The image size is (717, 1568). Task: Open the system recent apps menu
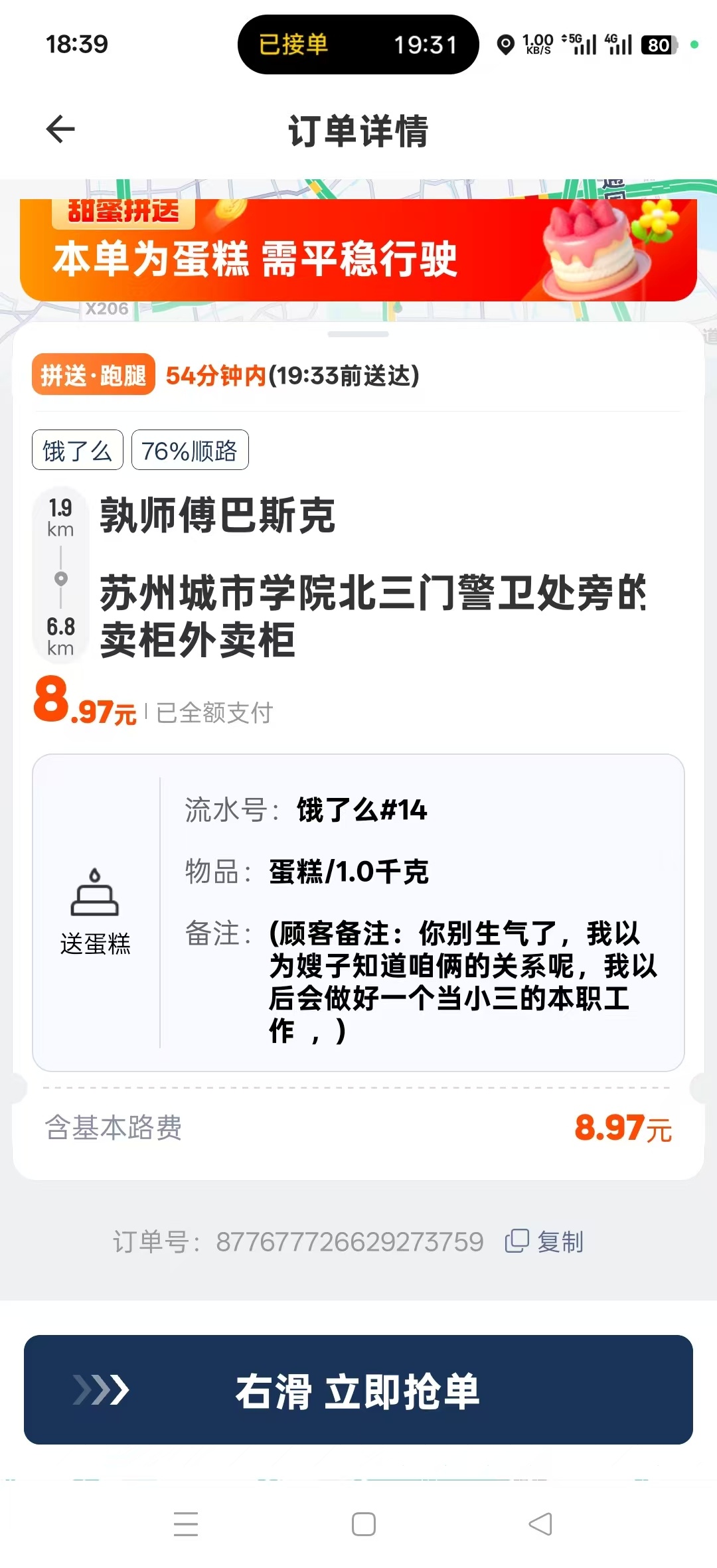point(186,1524)
